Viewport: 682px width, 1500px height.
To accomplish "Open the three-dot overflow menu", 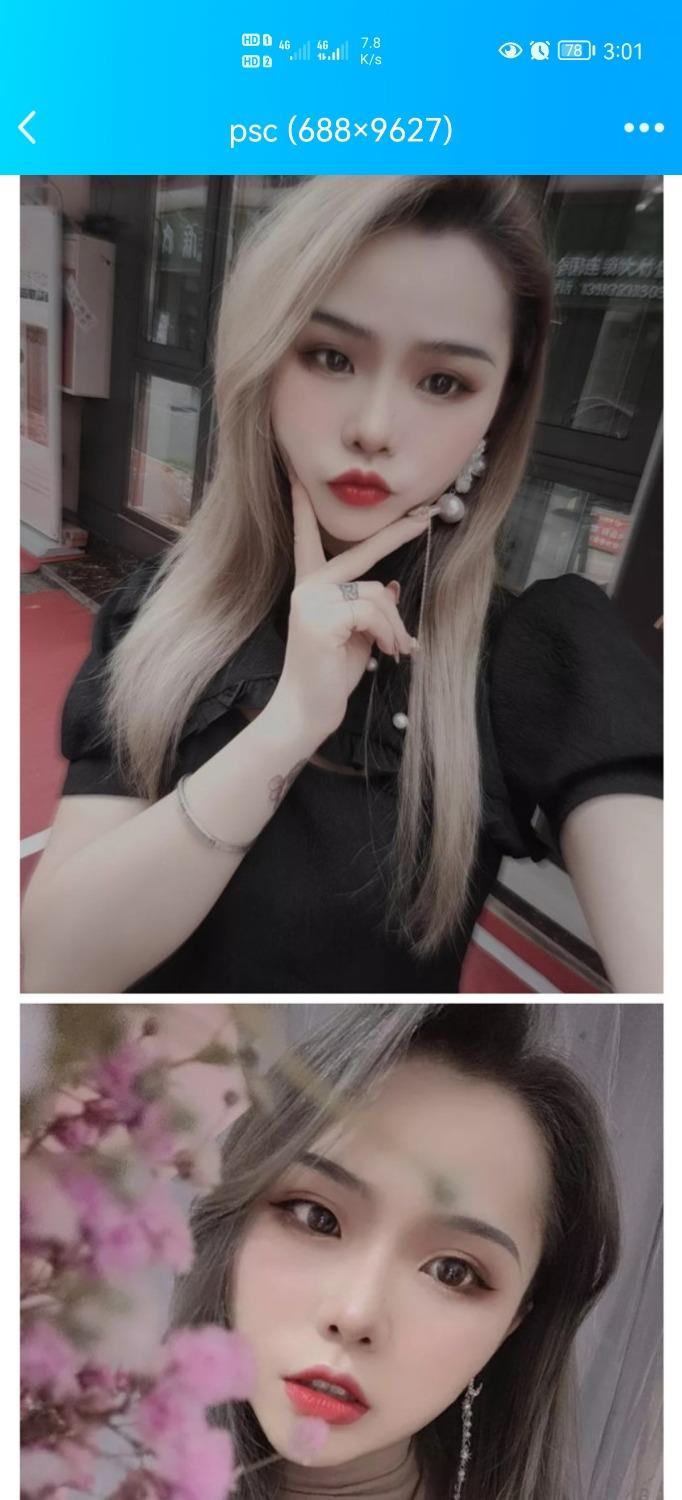I will (643, 128).
